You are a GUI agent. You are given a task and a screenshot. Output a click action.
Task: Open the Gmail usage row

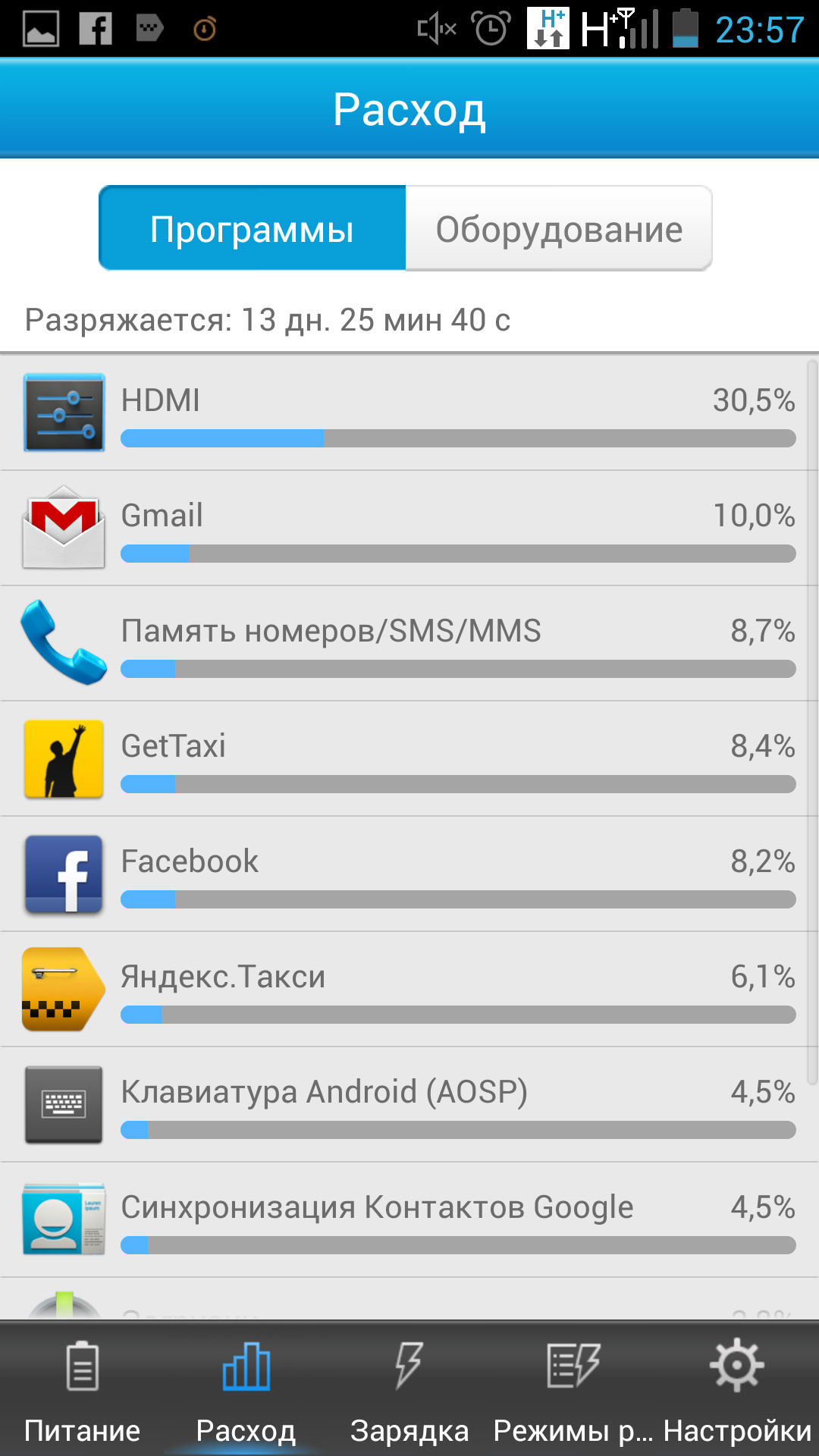(x=409, y=528)
